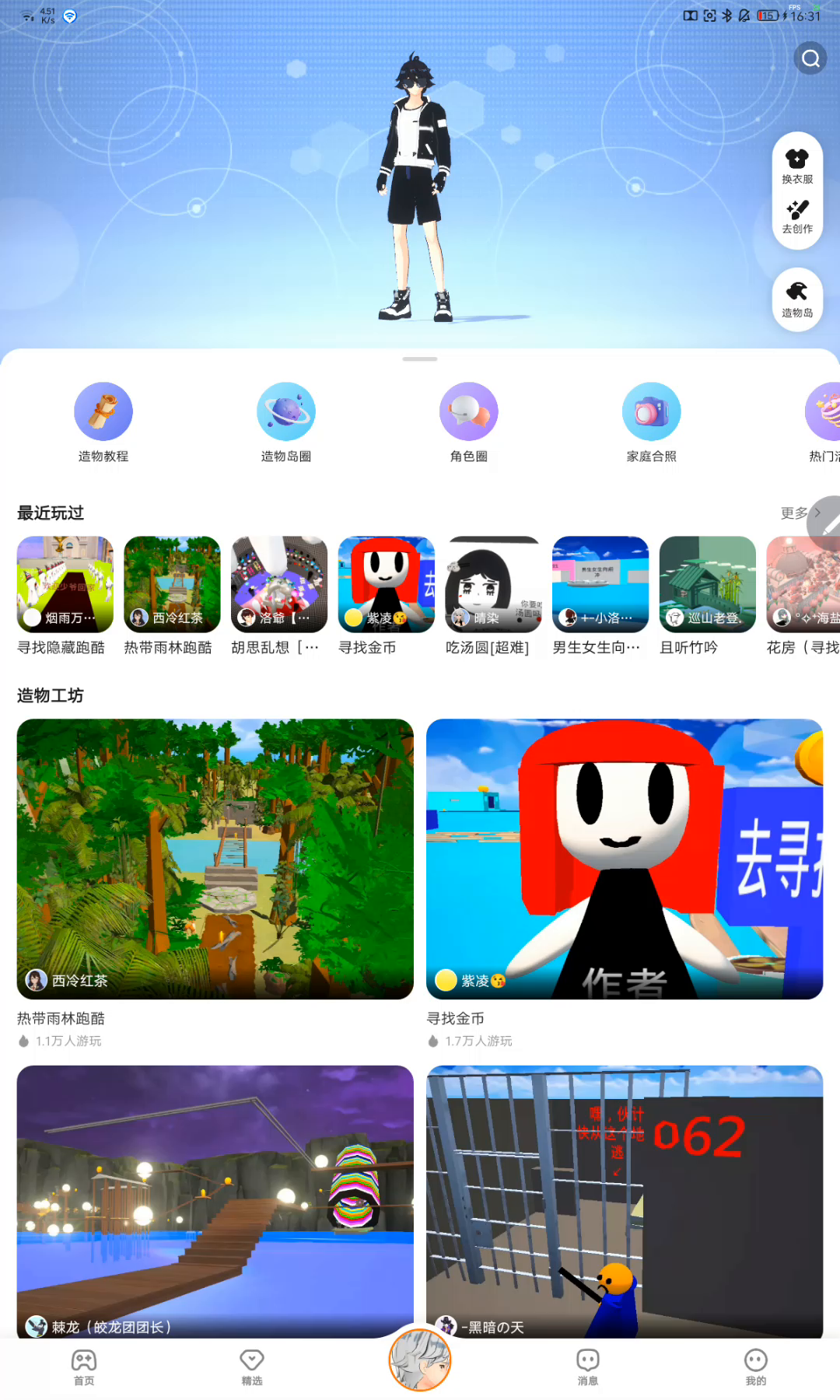This screenshot has height=1400, width=840.
Task: Open 造物教程 shortcut
Action: [103, 421]
